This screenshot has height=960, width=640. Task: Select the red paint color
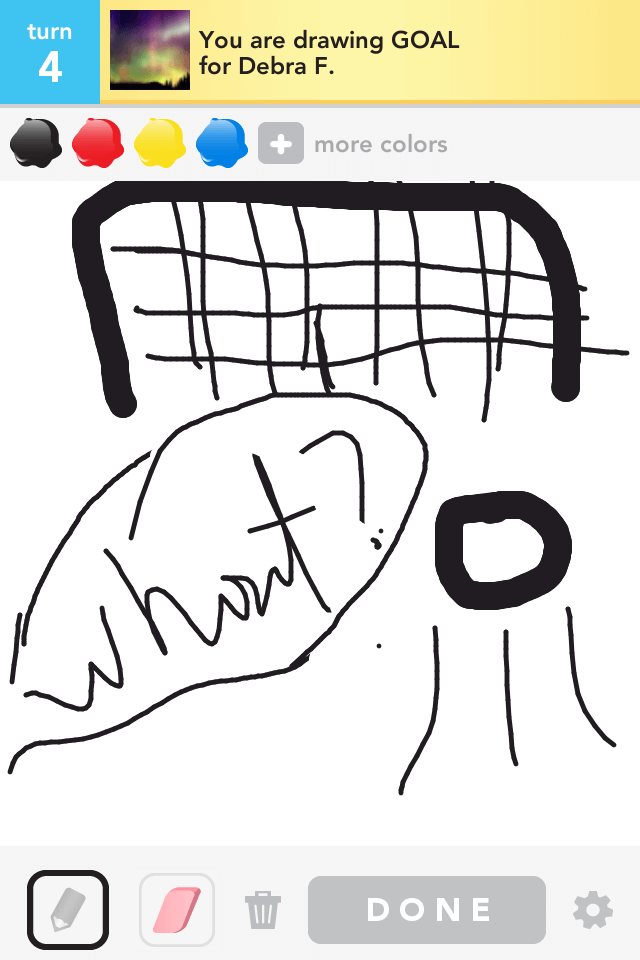(98, 143)
